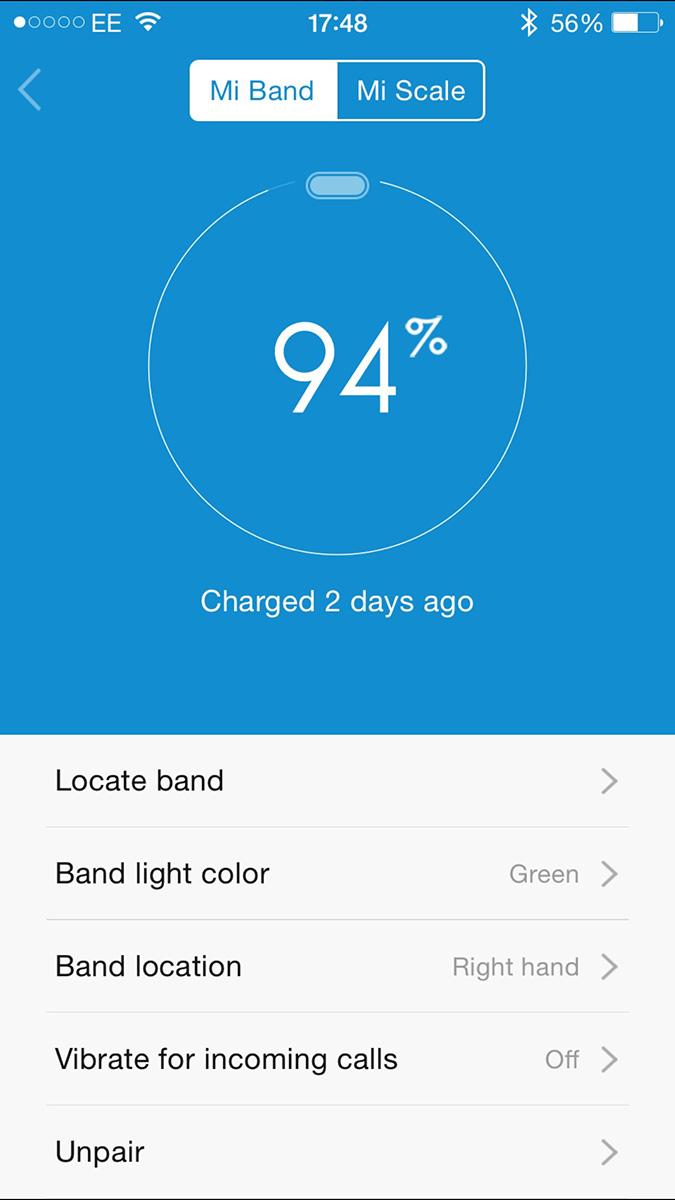Go back using the top-left arrow
This screenshot has width=675, height=1200.
[30, 90]
